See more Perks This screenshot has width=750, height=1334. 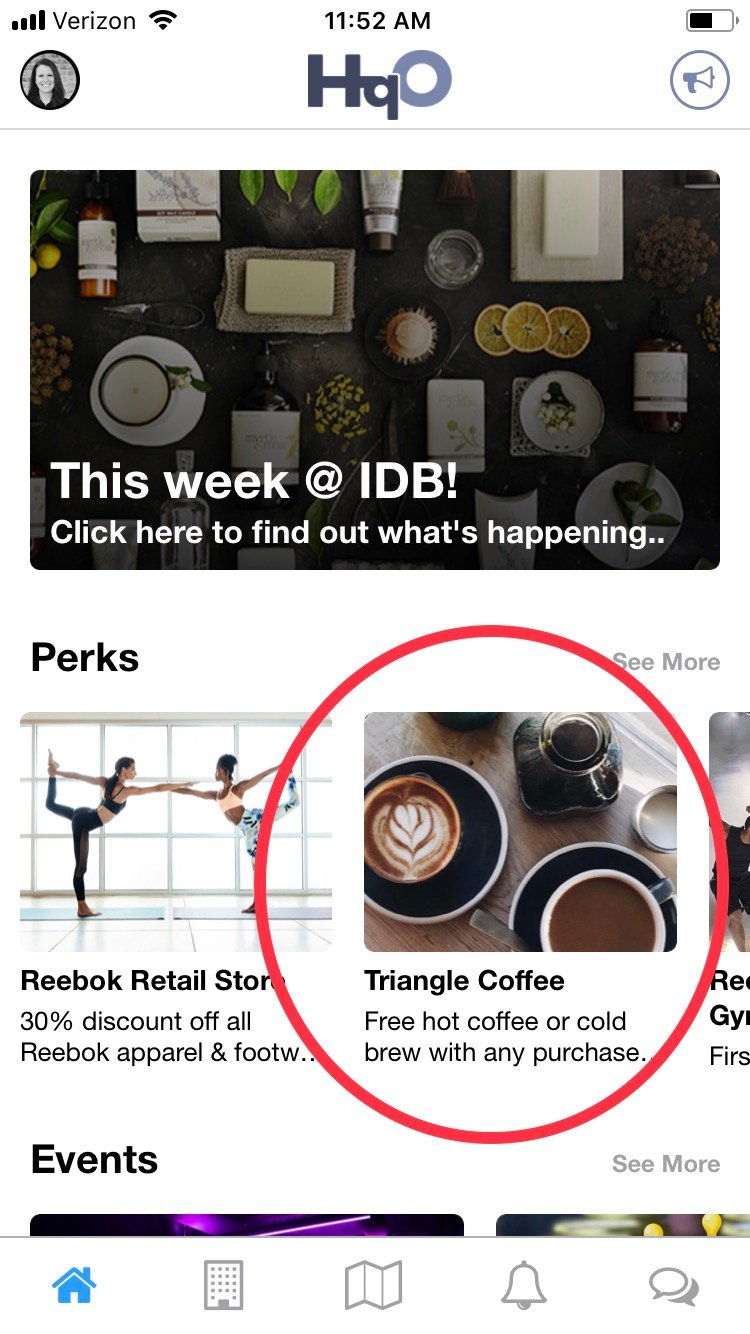pos(666,662)
